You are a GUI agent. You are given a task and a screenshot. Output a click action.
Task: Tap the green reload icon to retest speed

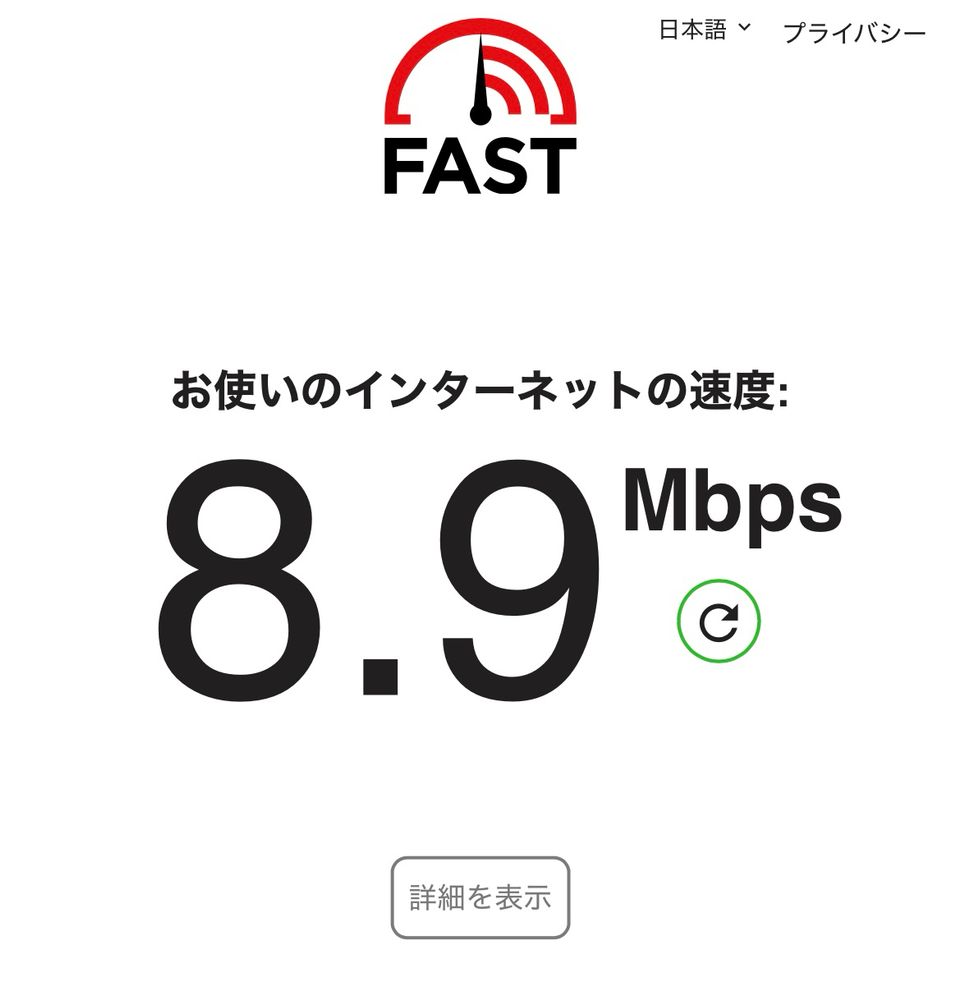(x=718, y=621)
